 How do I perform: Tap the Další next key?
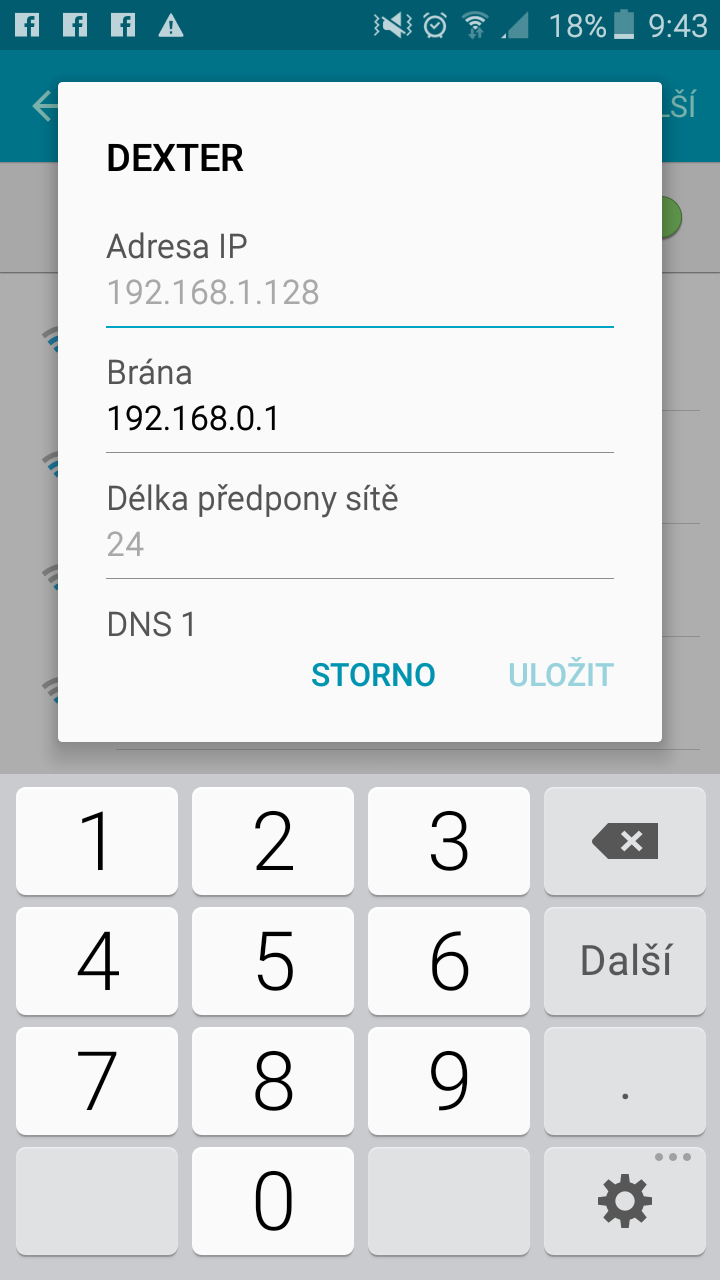[625, 961]
